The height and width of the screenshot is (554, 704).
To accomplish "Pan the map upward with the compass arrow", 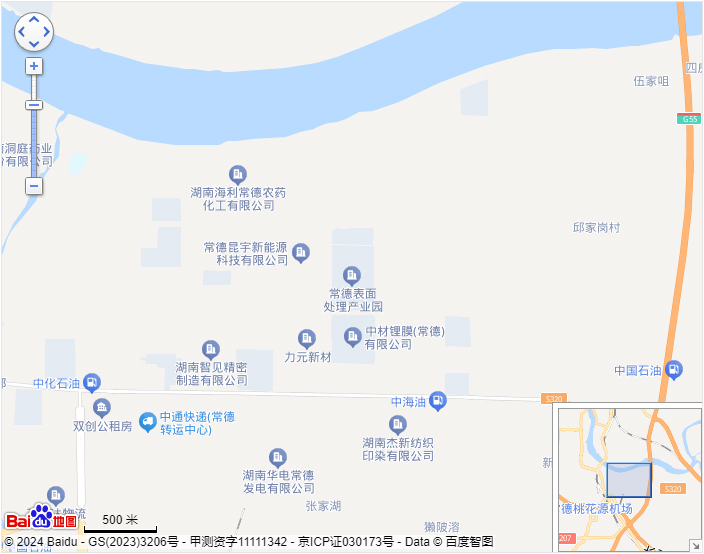I will (x=34, y=20).
